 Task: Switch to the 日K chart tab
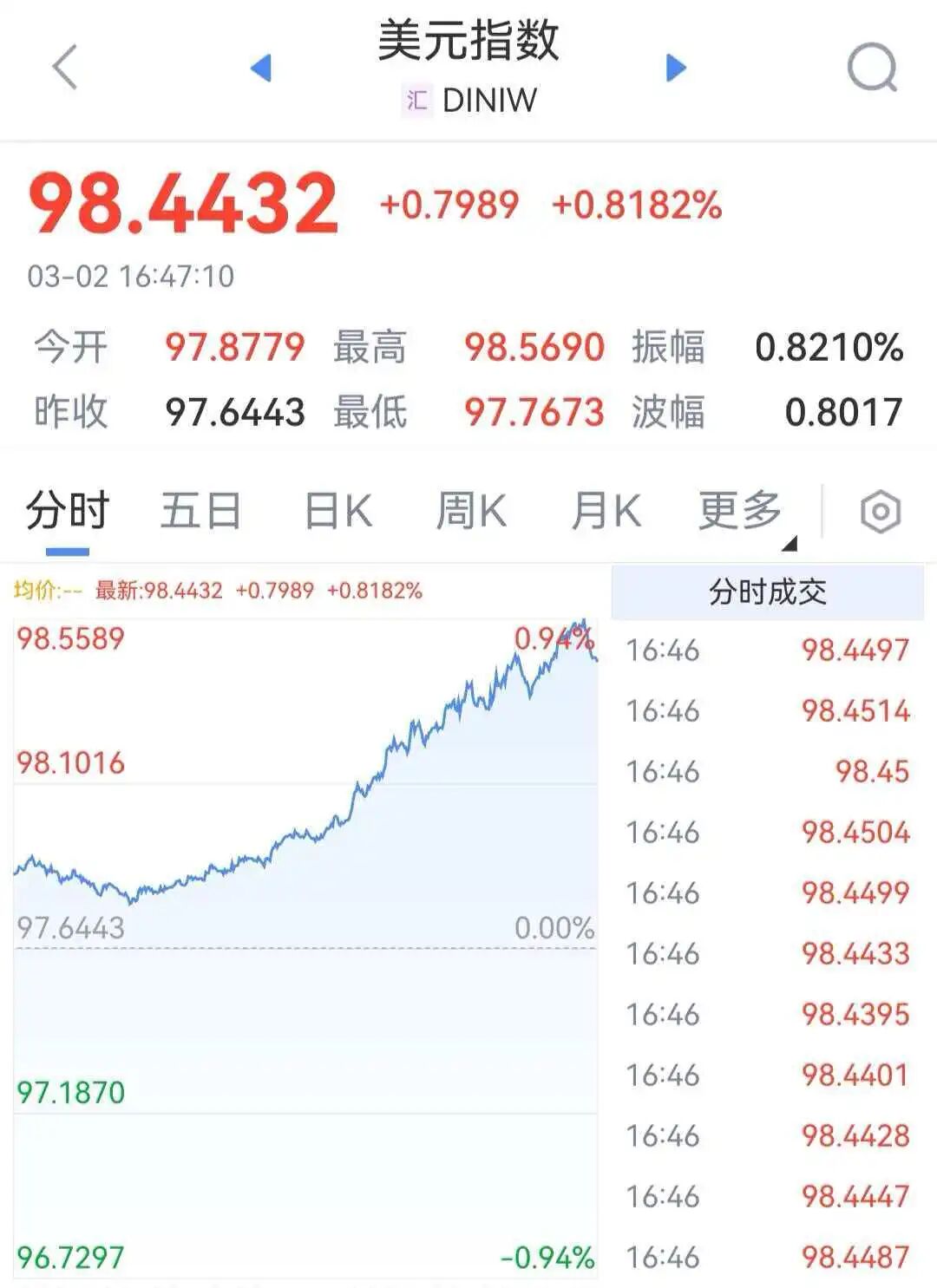(x=338, y=511)
